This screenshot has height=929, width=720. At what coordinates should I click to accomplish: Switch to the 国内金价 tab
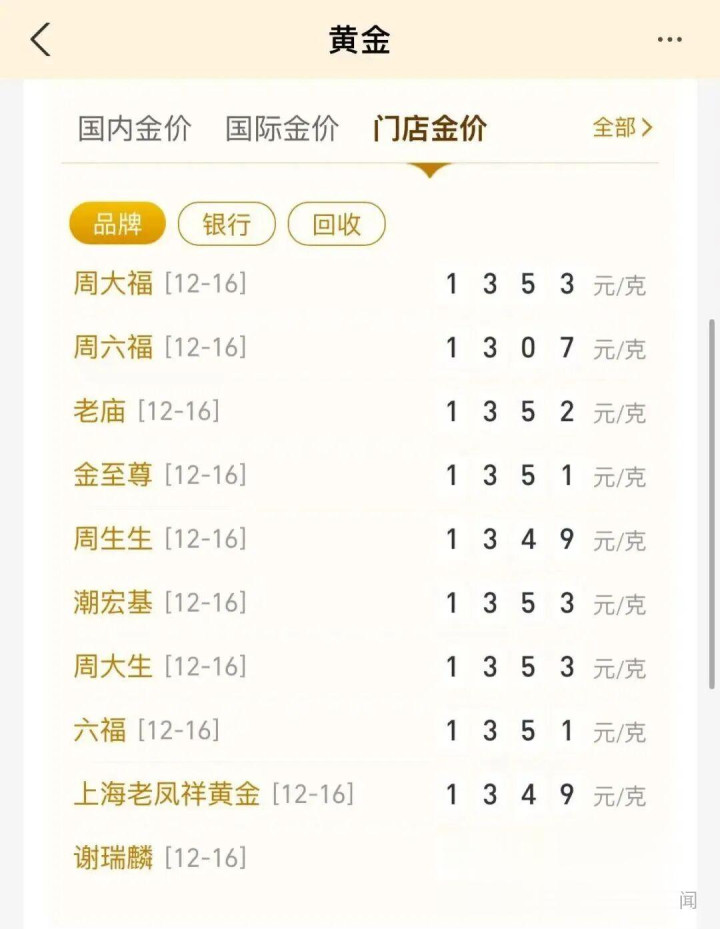tap(134, 129)
